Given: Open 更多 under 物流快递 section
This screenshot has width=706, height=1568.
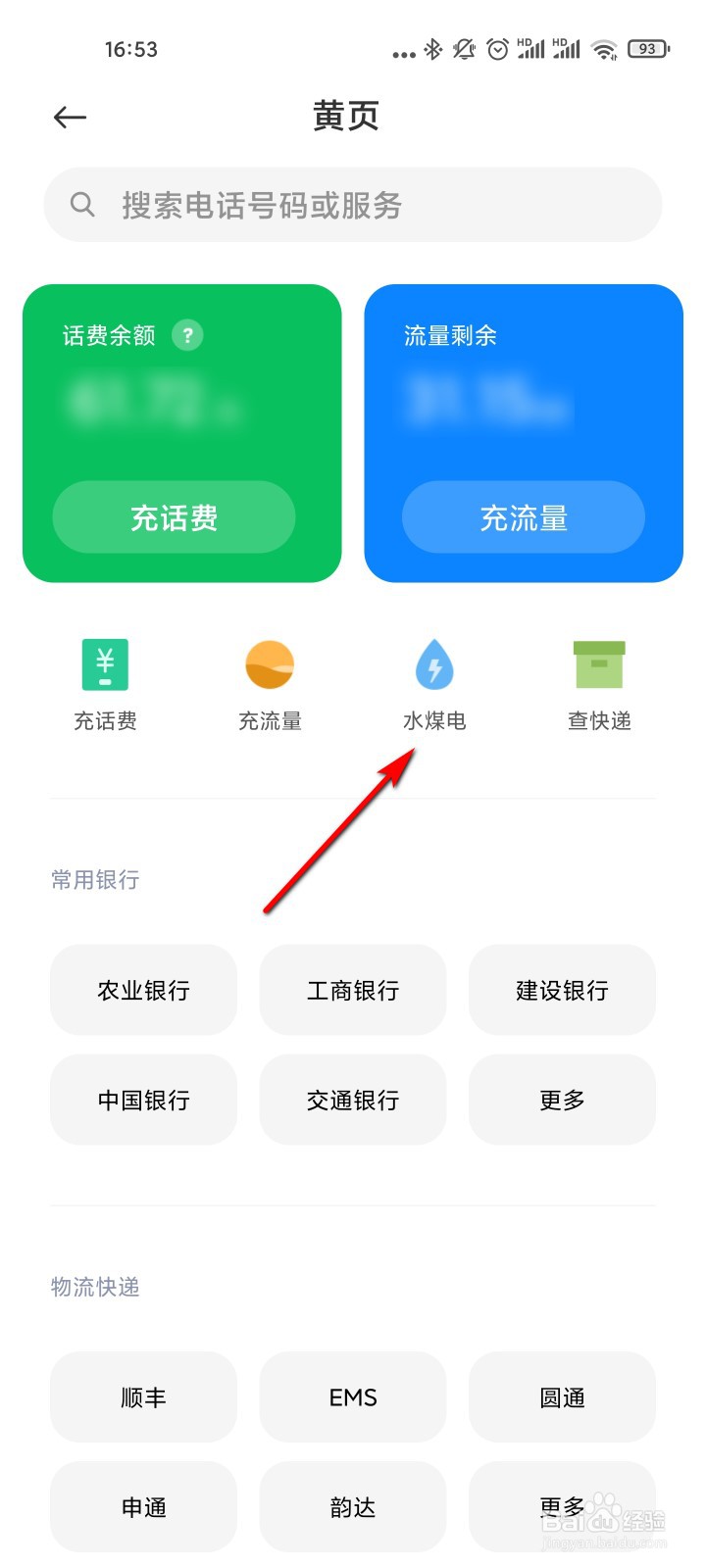Looking at the screenshot, I should coord(562,1507).
